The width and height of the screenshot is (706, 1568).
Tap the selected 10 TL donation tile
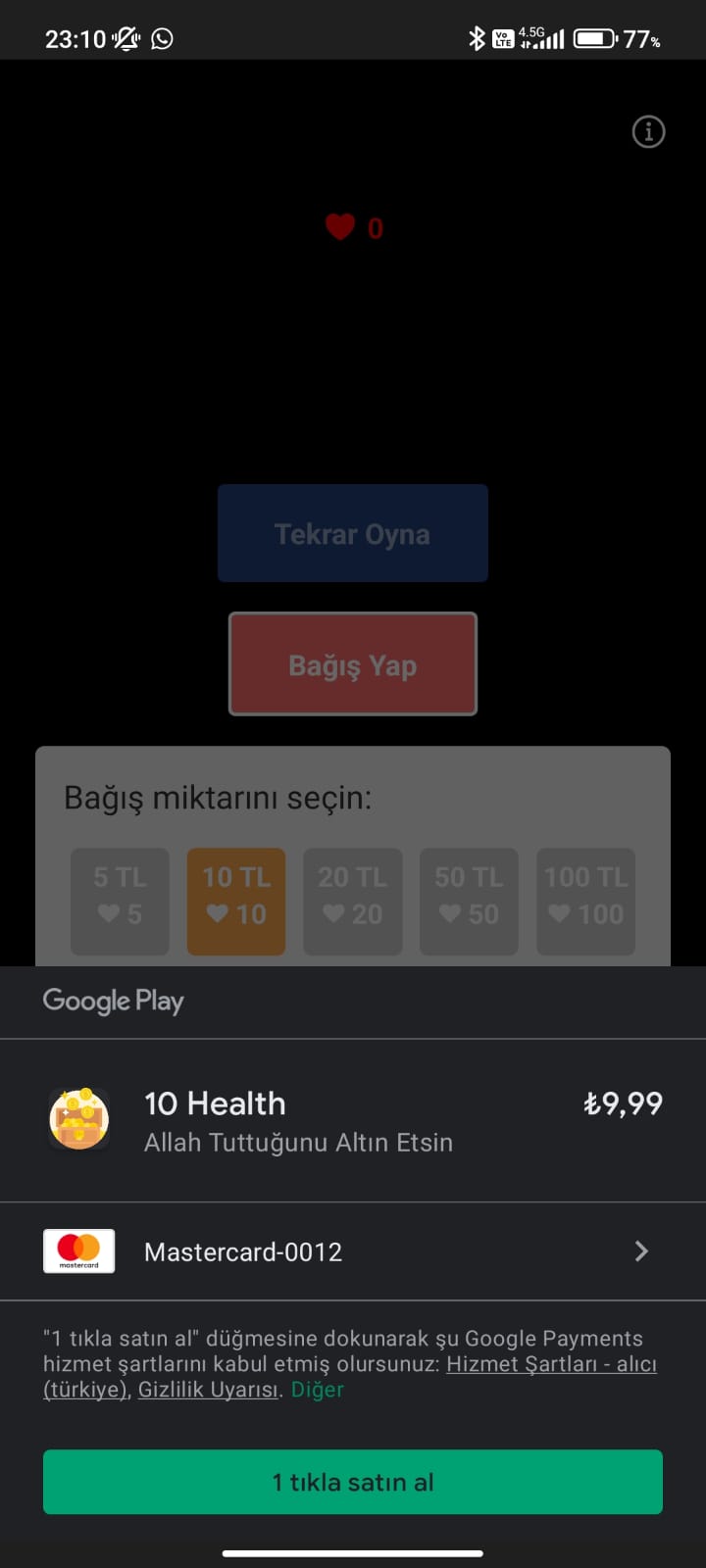point(235,901)
